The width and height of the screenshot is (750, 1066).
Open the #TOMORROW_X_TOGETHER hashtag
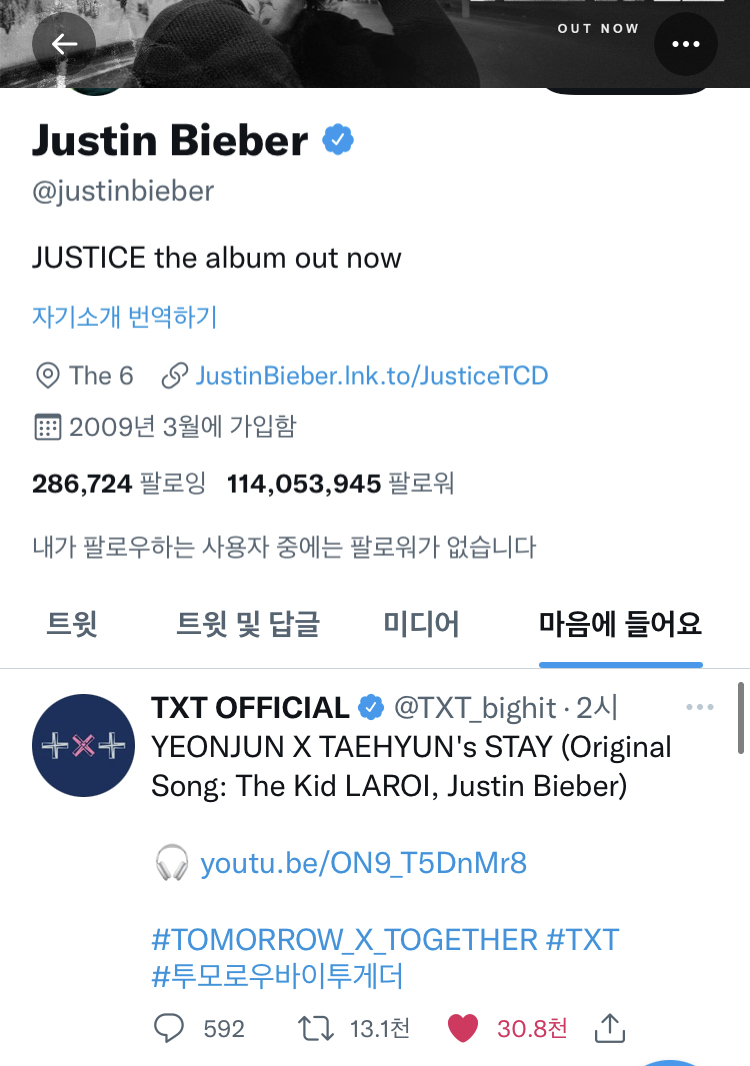tap(344, 940)
